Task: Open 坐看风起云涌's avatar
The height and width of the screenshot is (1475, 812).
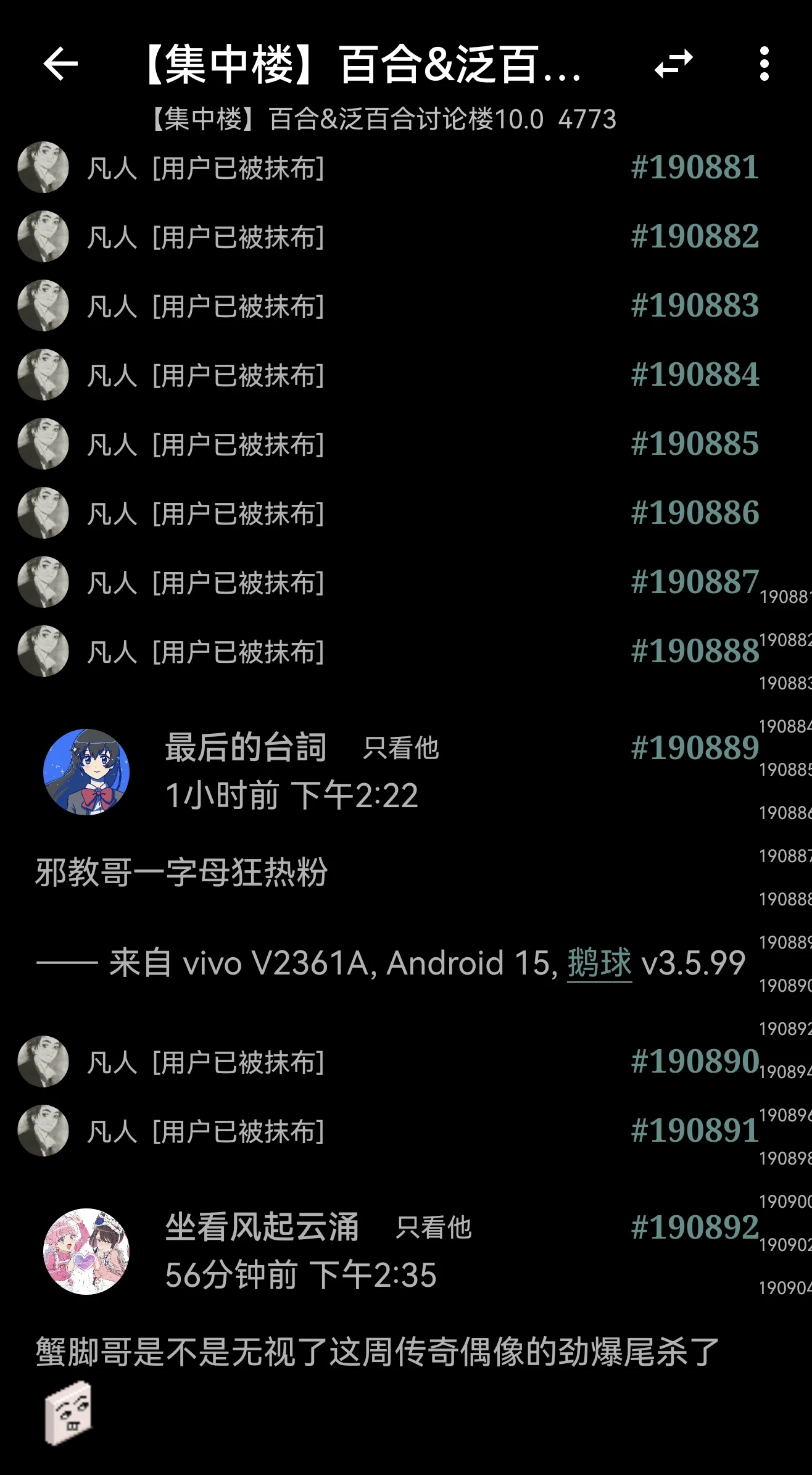Action: pos(86,1250)
